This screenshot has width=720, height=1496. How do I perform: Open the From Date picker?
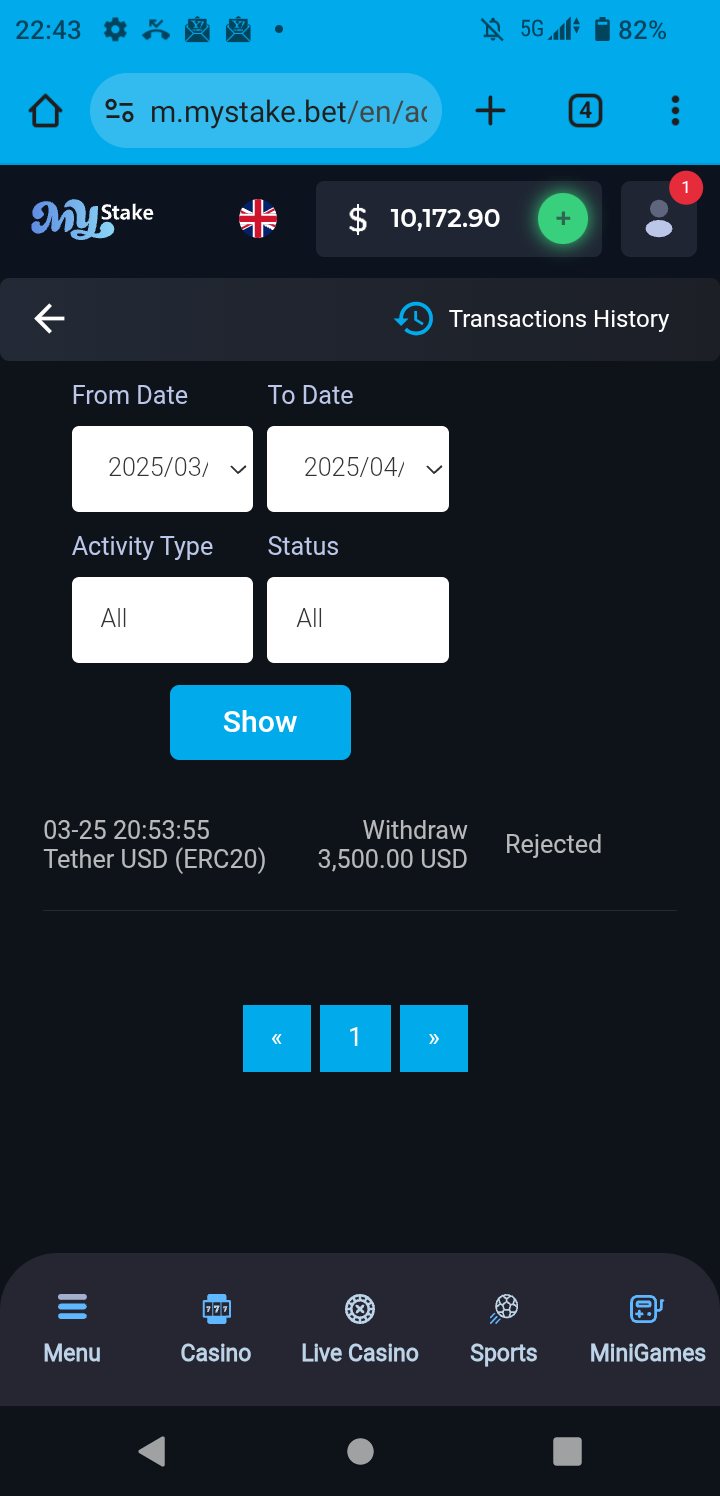[162, 468]
